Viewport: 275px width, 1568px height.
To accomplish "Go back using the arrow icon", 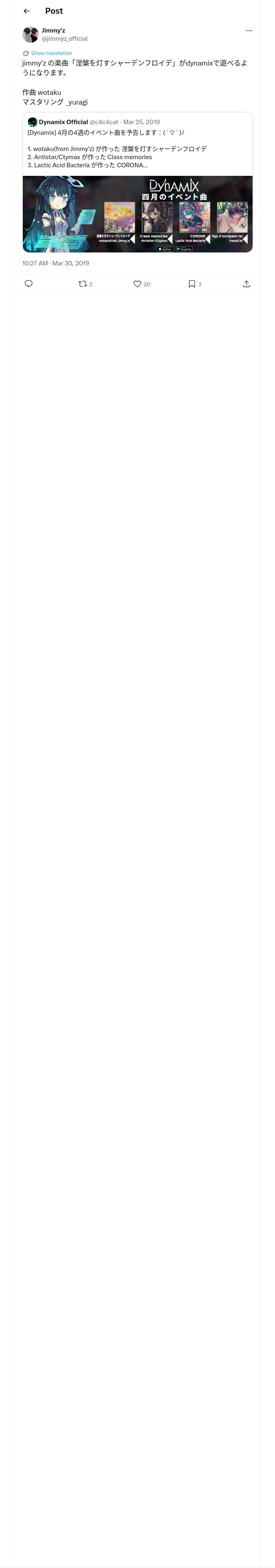I will tap(26, 11).
